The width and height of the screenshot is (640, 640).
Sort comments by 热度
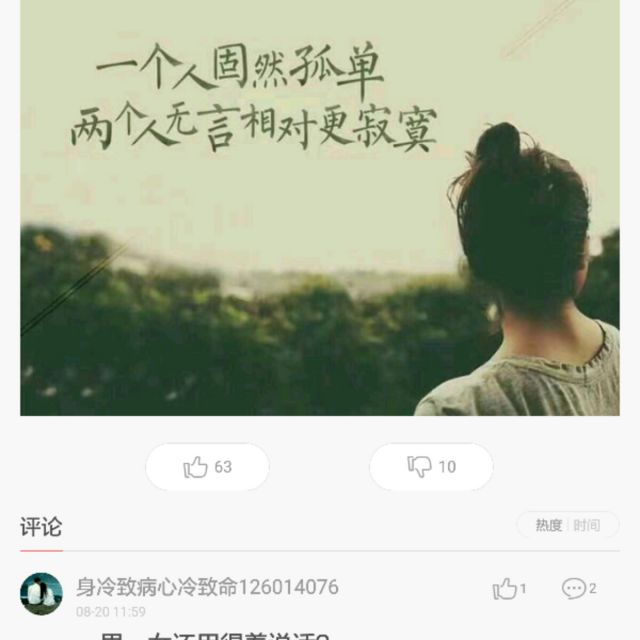click(x=548, y=525)
